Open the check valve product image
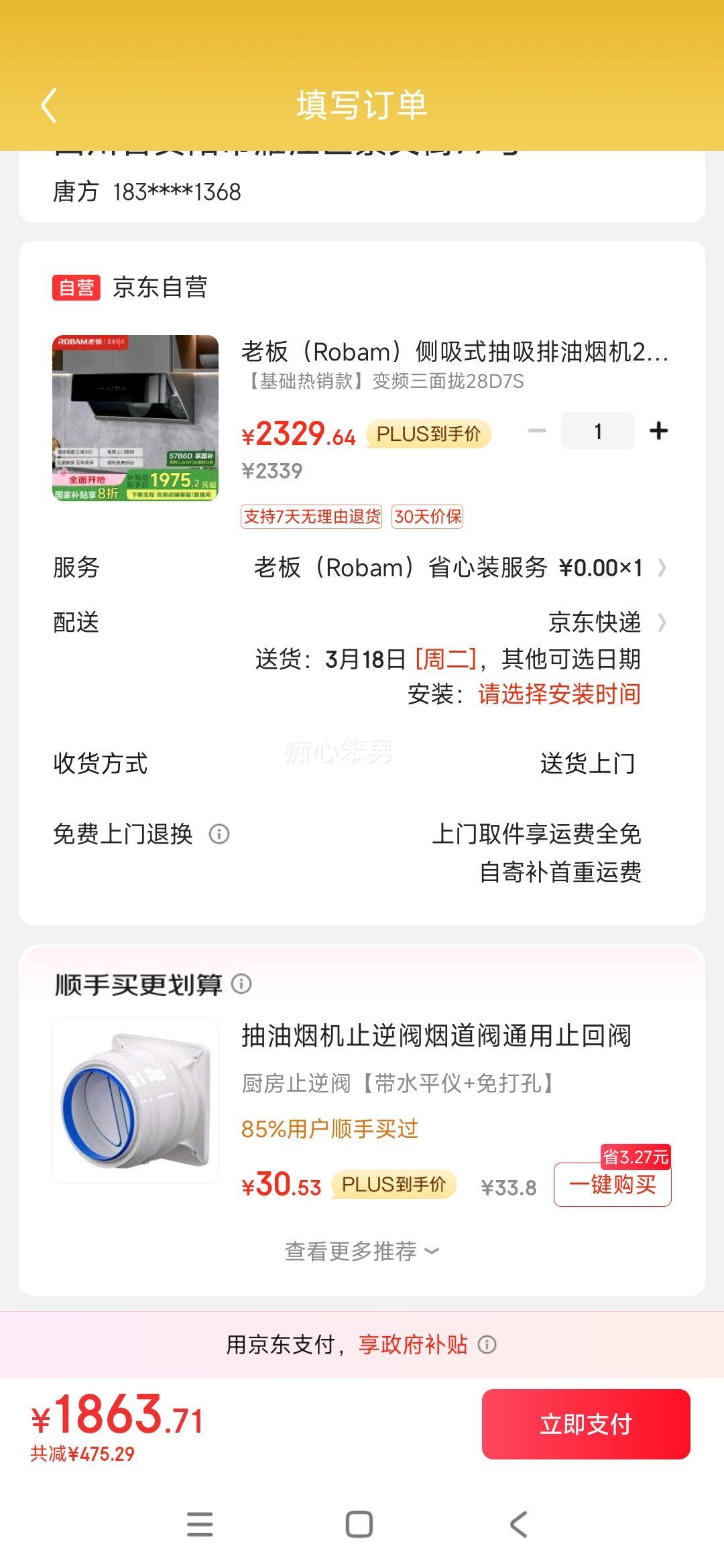The image size is (724, 1568). point(135,1101)
